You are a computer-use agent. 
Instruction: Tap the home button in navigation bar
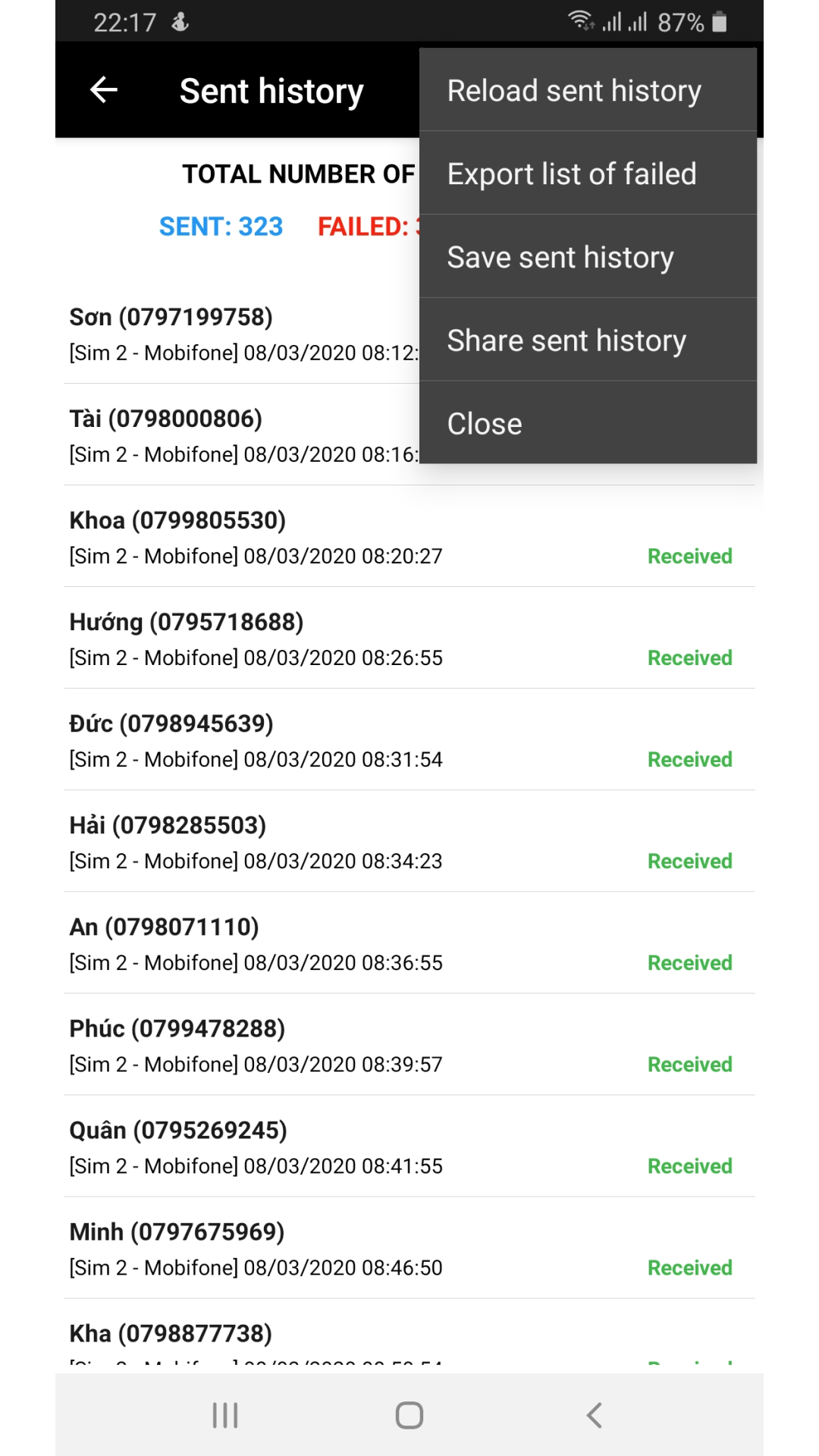pyautogui.click(x=408, y=1413)
